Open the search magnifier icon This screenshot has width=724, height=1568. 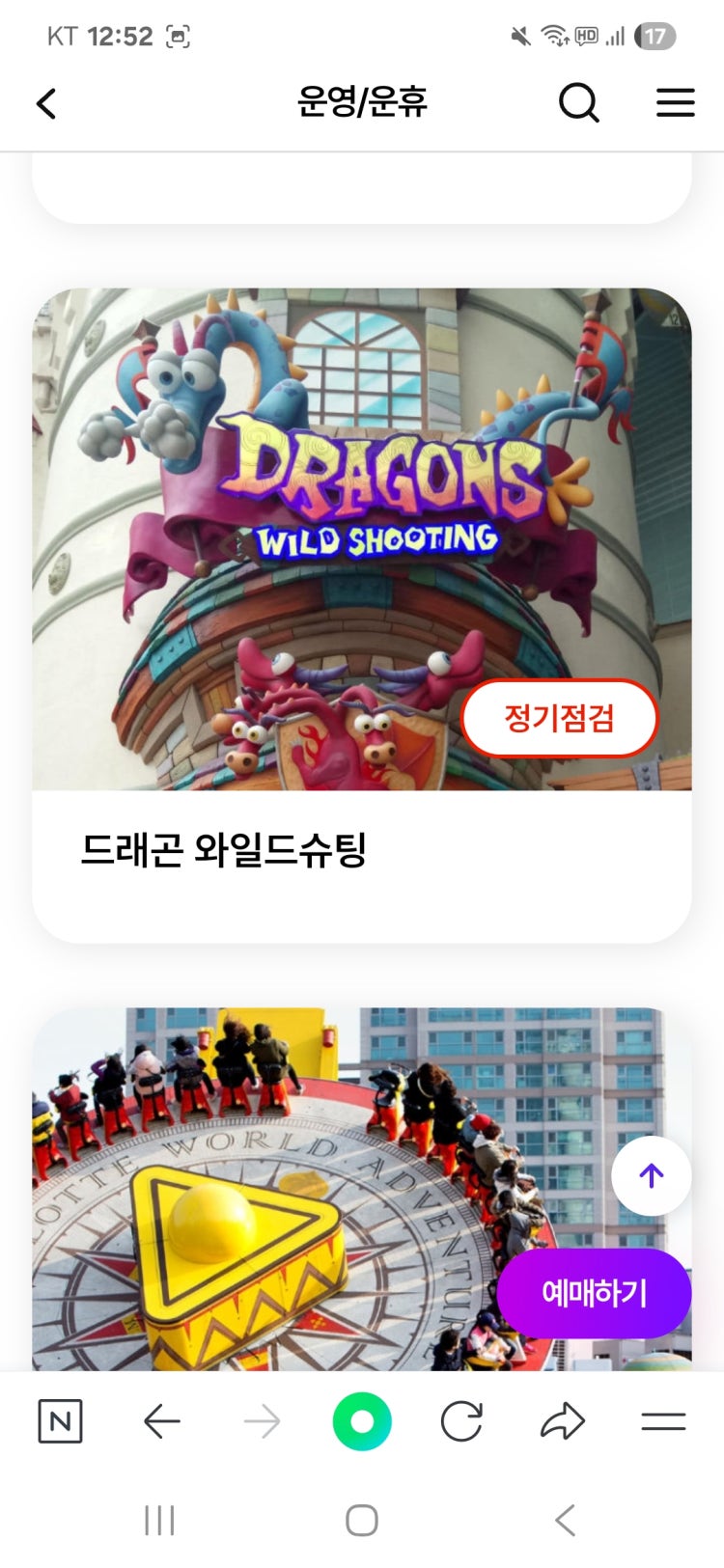point(578,102)
